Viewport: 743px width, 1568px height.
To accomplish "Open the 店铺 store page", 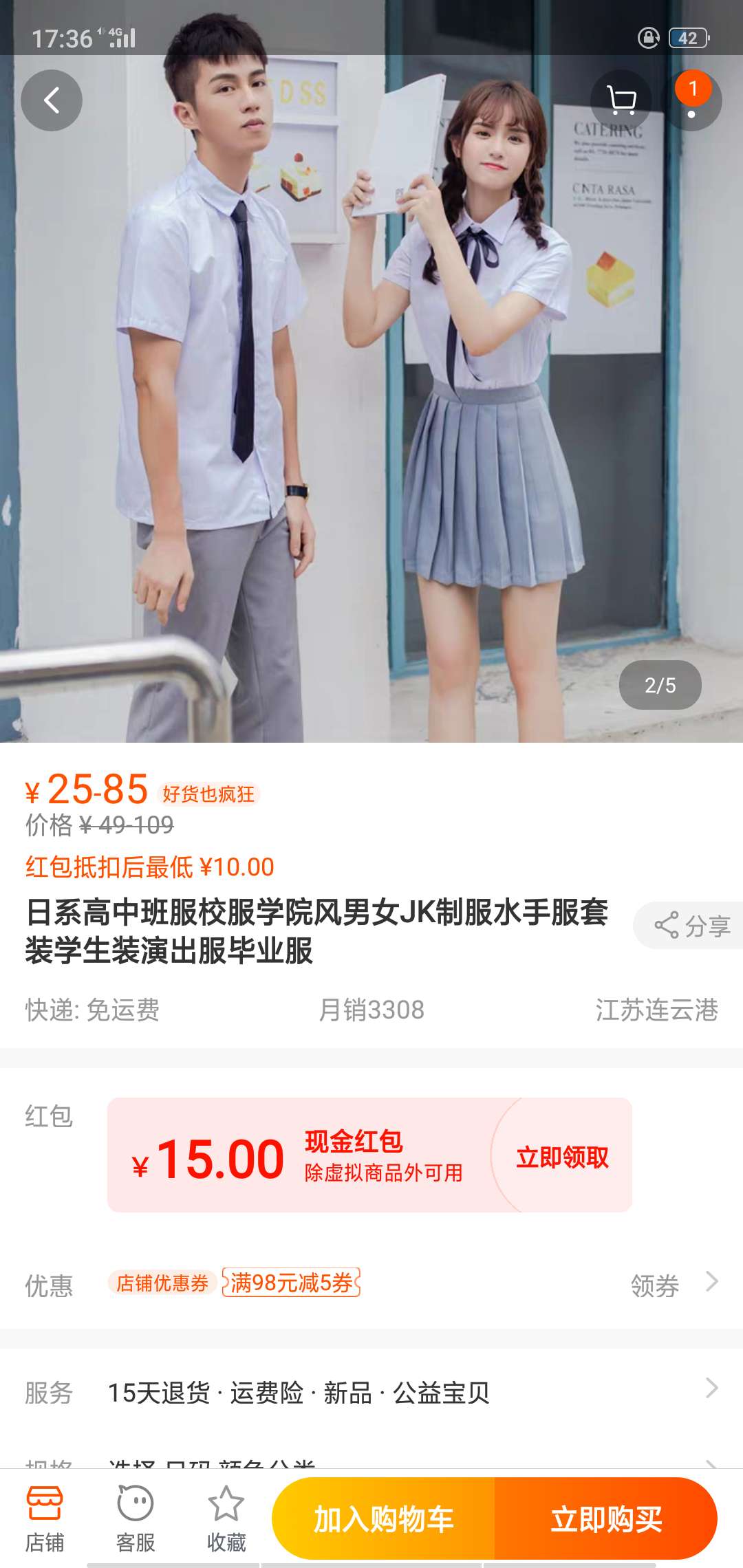I will [x=45, y=1520].
